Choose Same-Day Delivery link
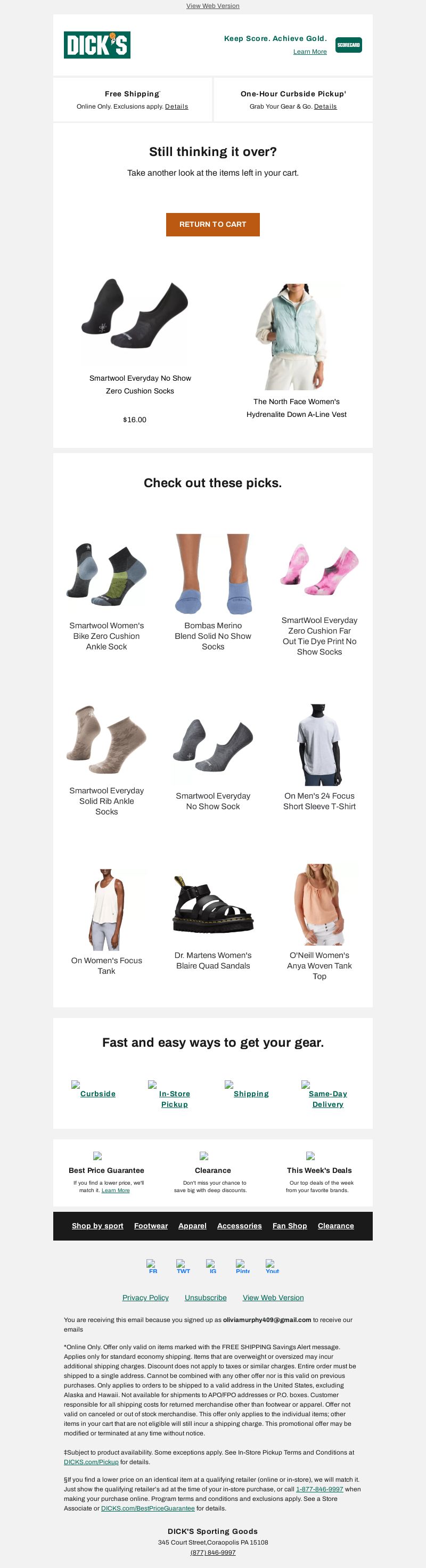 pyautogui.click(x=327, y=1099)
